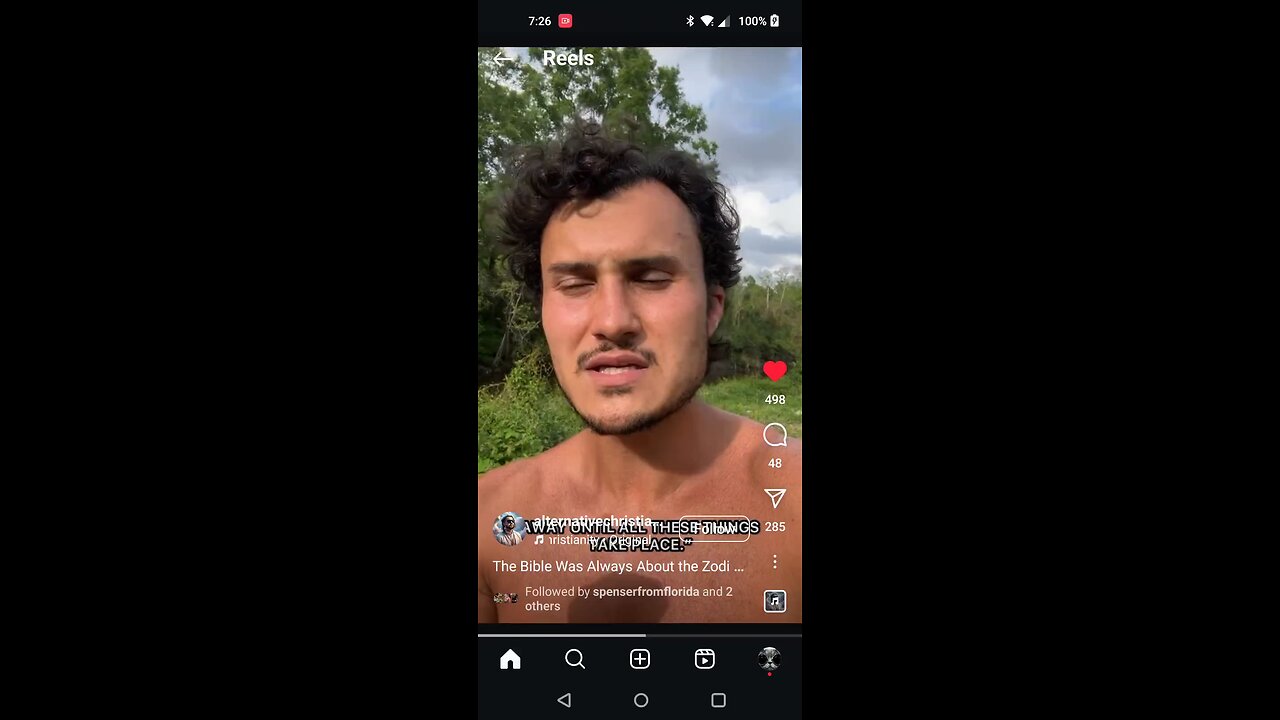This screenshot has width=1280, height=720.
Task: Share this reel with paper plane icon
Action: 774,499
